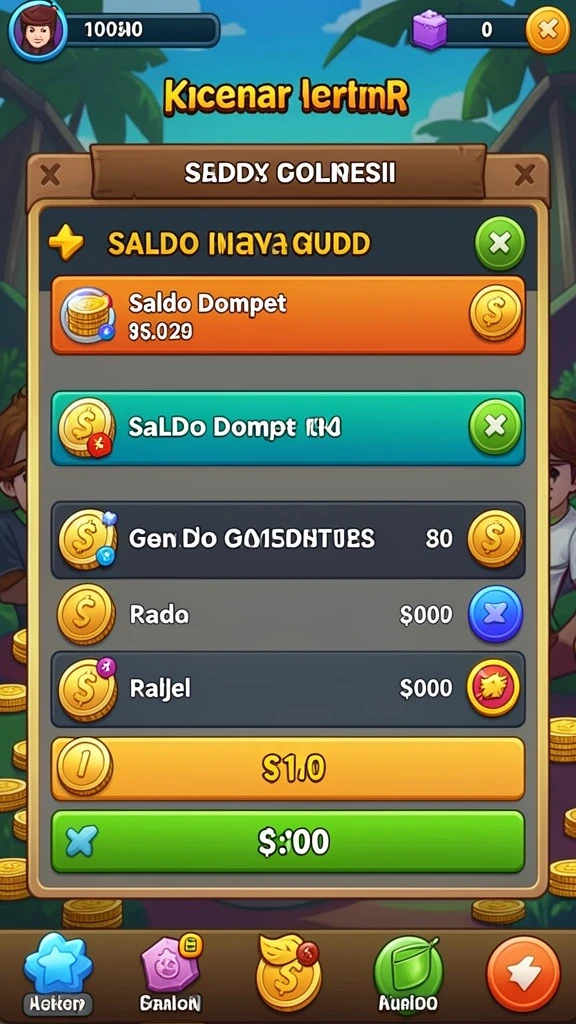Tap the green $:00 button
This screenshot has height=1024, width=576.
[x=287, y=841]
